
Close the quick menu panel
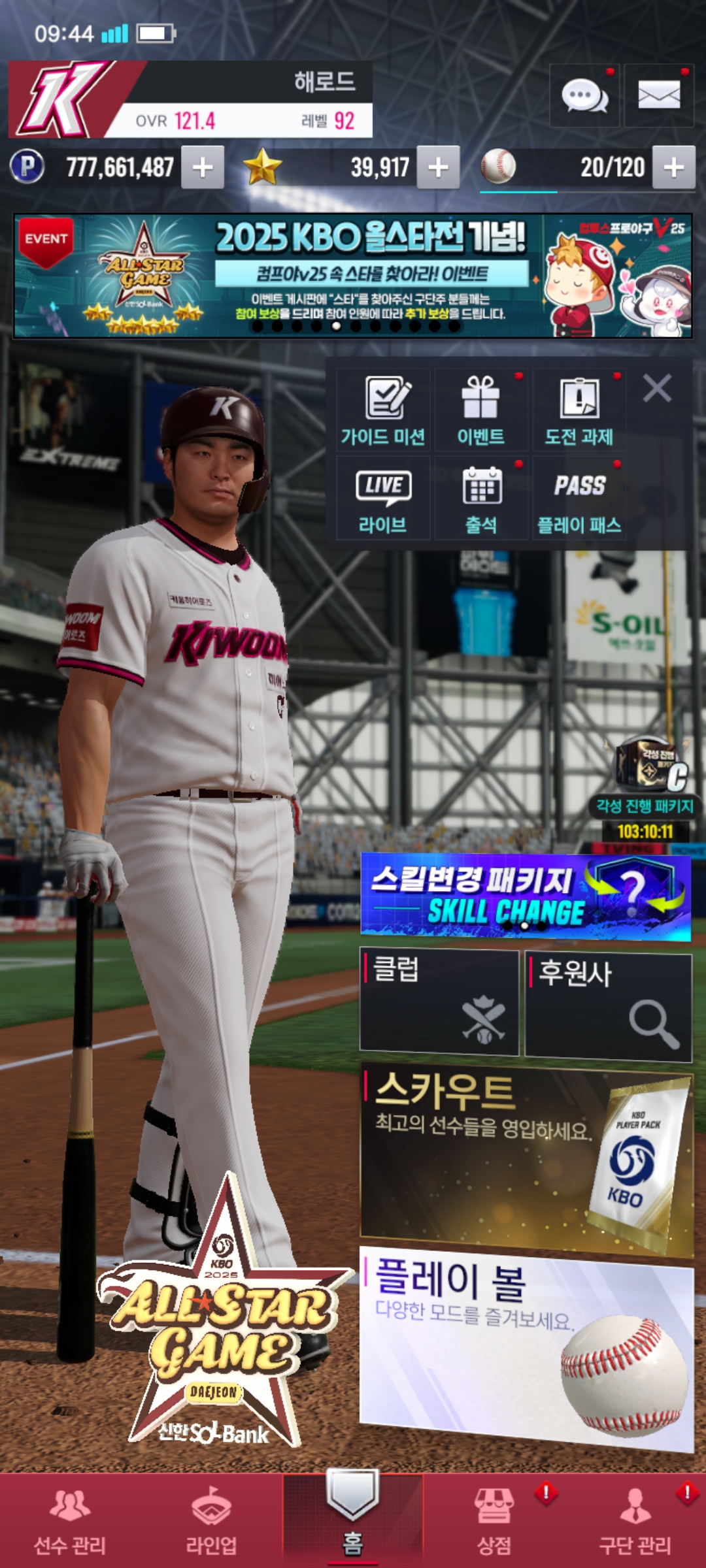[657, 389]
